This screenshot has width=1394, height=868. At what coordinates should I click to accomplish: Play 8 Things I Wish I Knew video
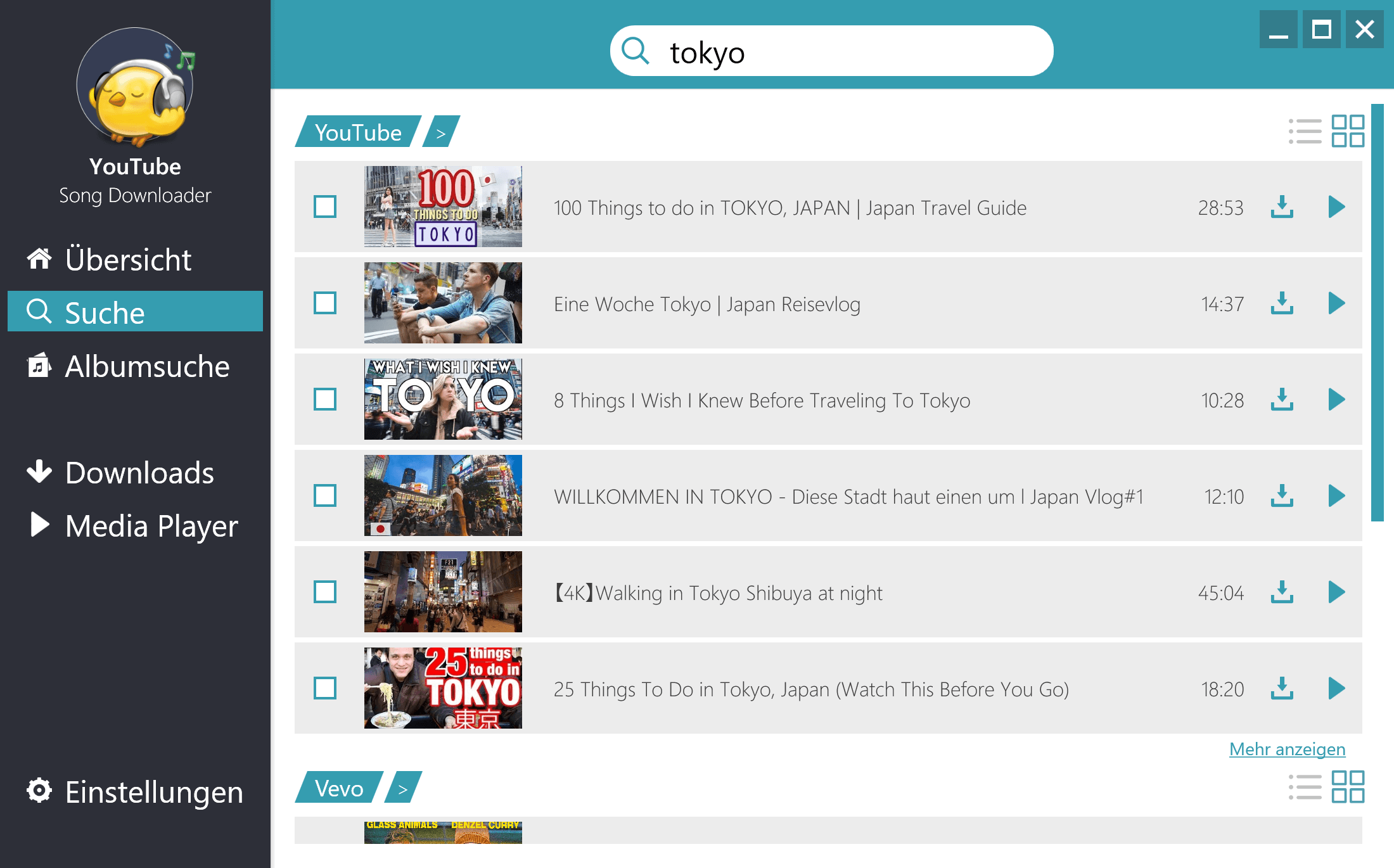click(x=1336, y=400)
